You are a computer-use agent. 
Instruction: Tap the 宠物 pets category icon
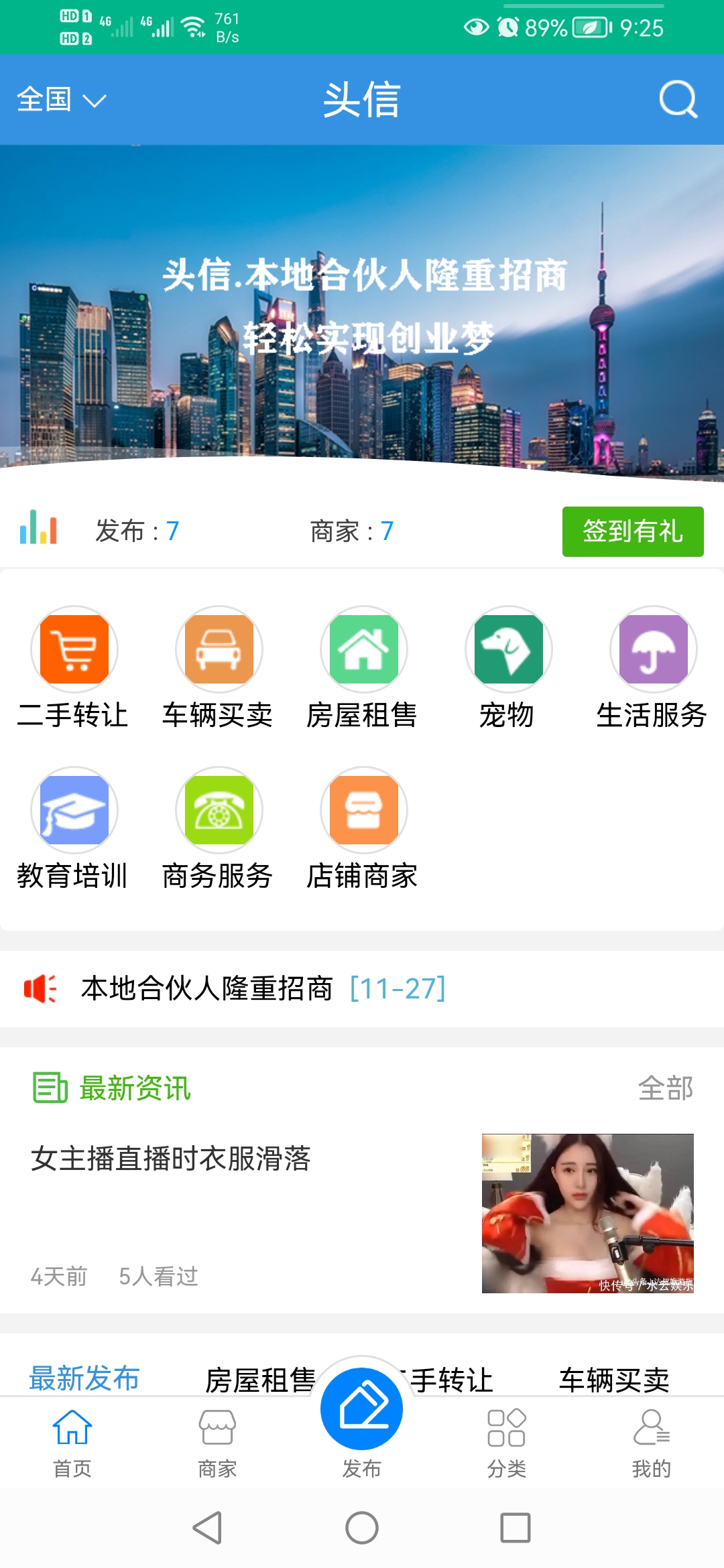click(x=507, y=649)
